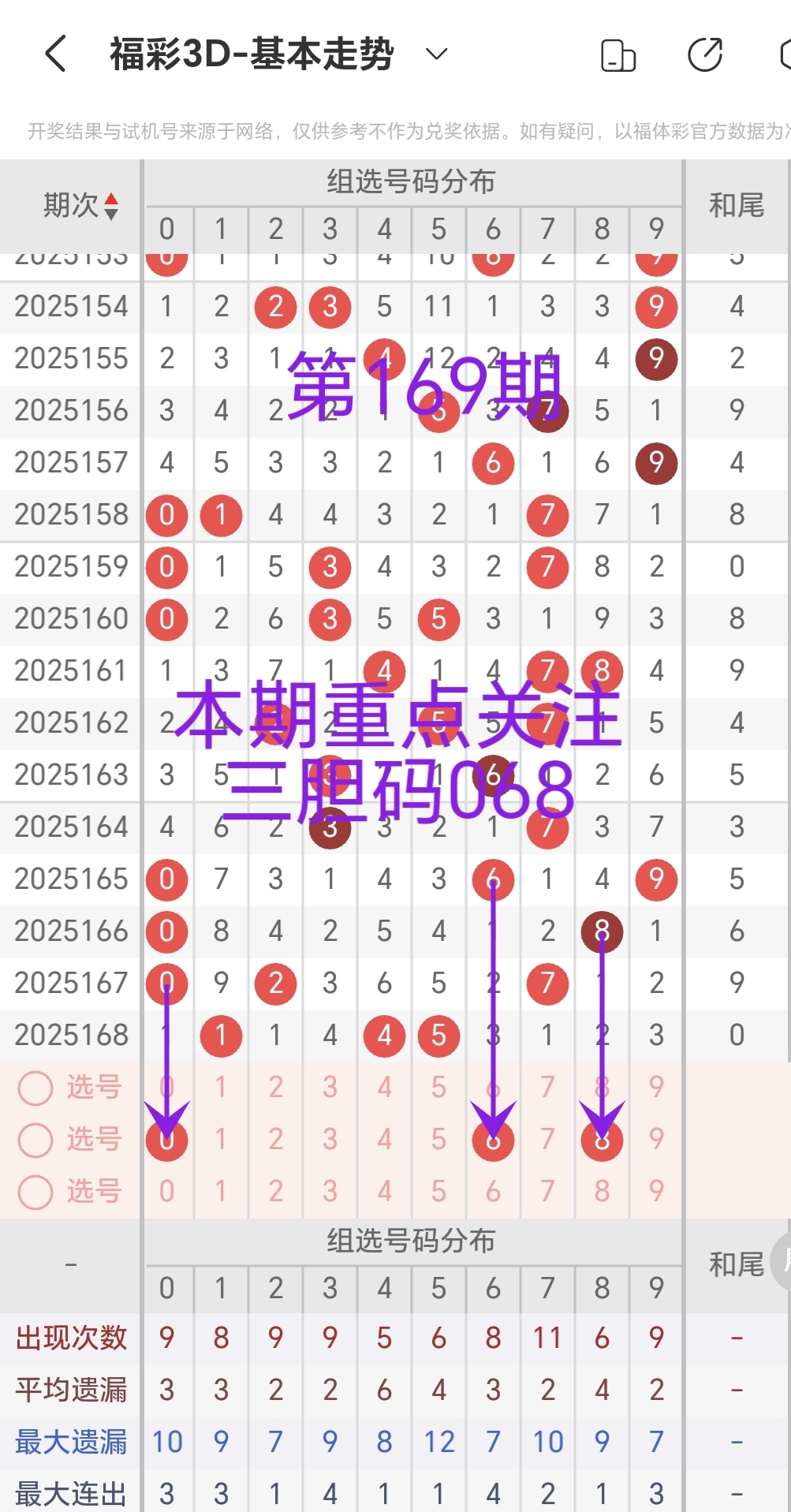Pick number 6 in the middle selection row
Screen dimensions: 791x1512
(x=492, y=1139)
